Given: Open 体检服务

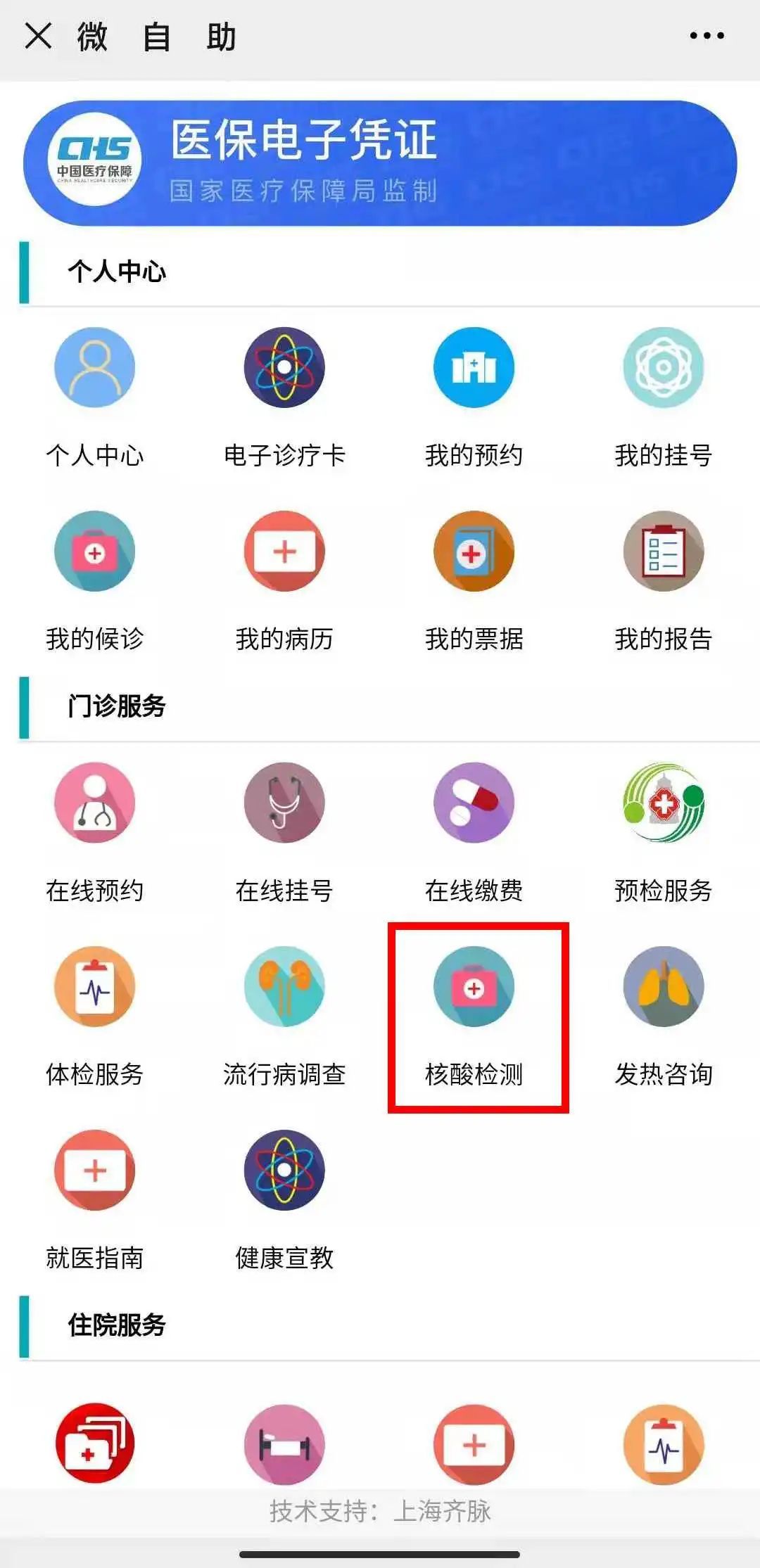Looking at the screenshot, I should pos(95,987).
